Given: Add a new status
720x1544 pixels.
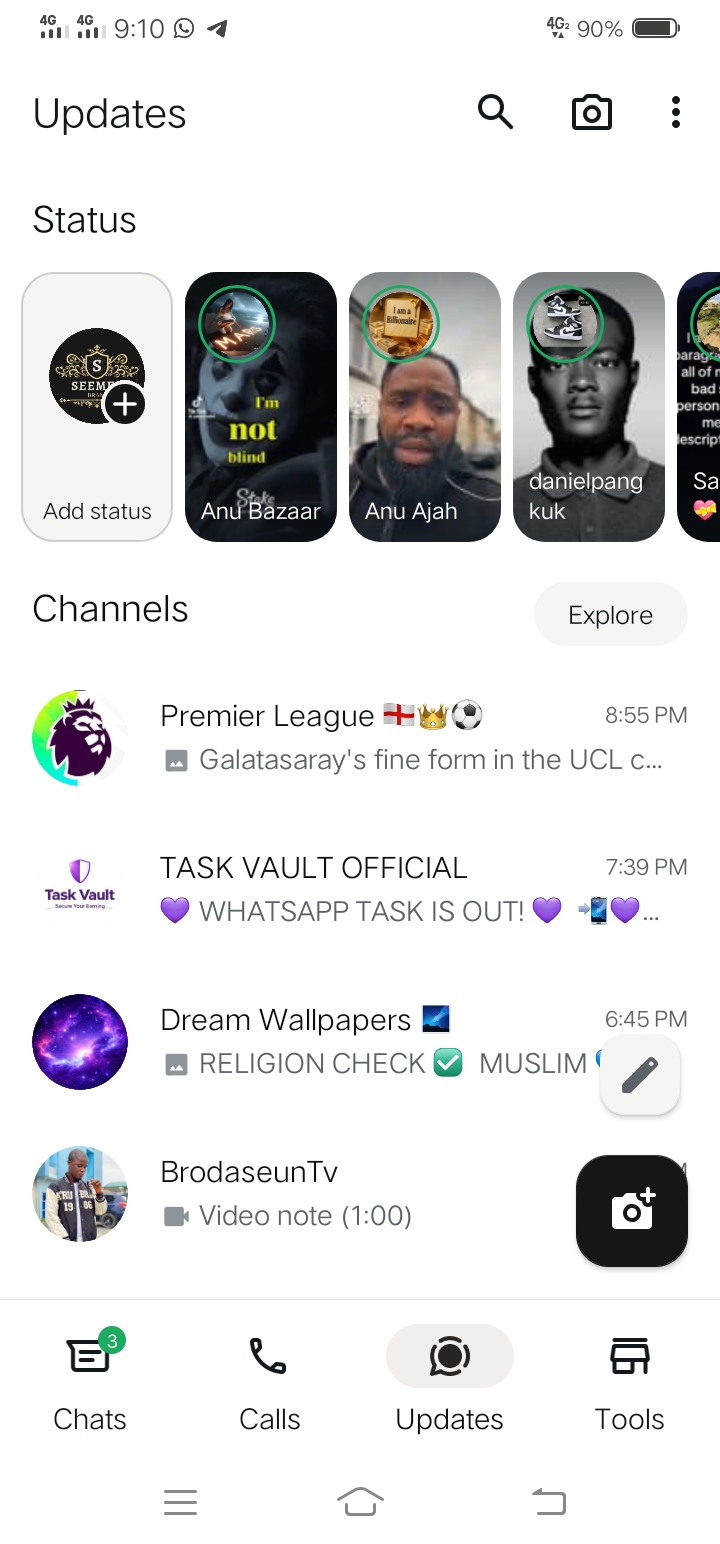Looking at the screenshot, I should click(97, 406).
